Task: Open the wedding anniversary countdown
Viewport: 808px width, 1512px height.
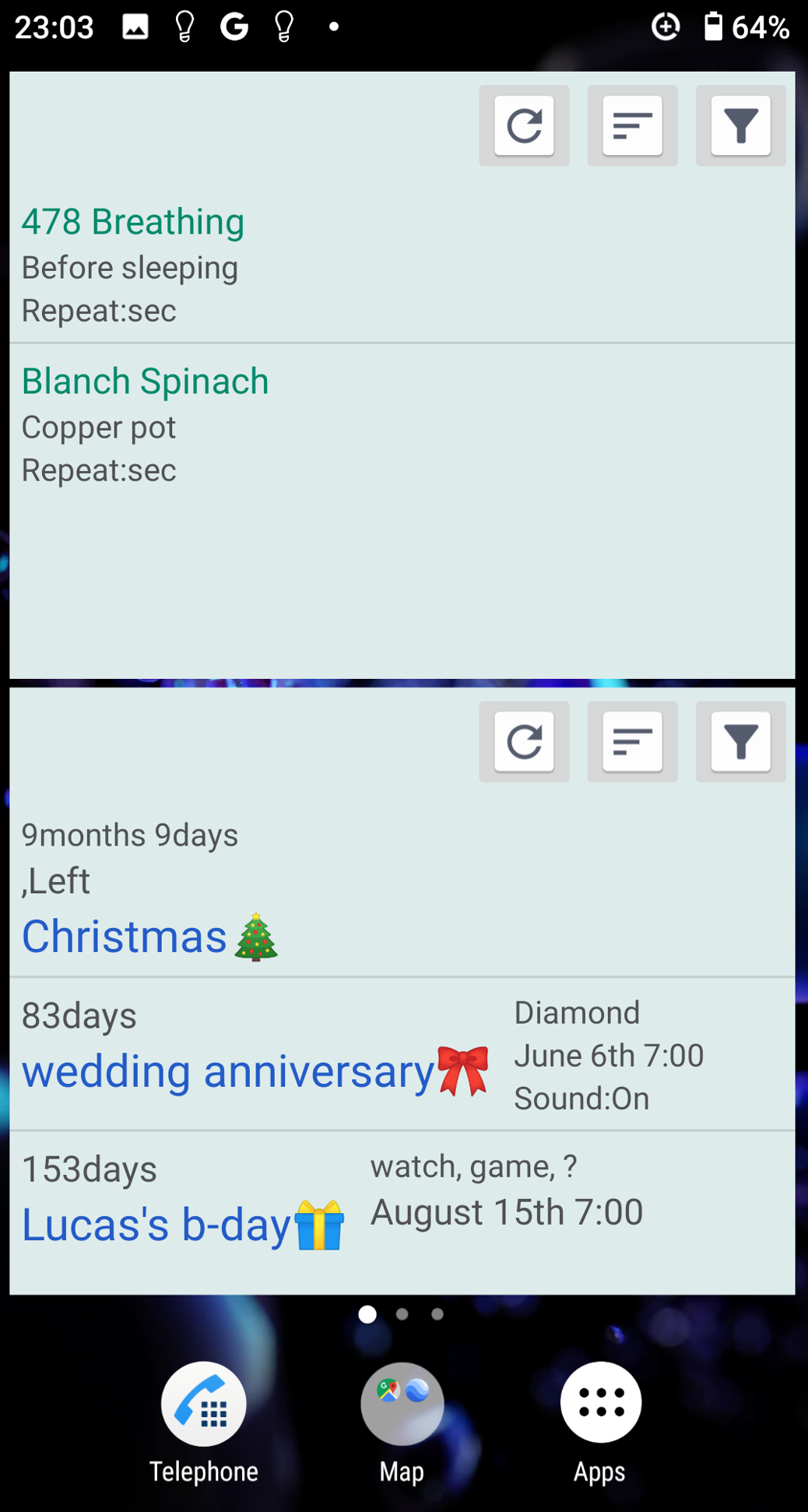Action: click(x=228, y=1071)
